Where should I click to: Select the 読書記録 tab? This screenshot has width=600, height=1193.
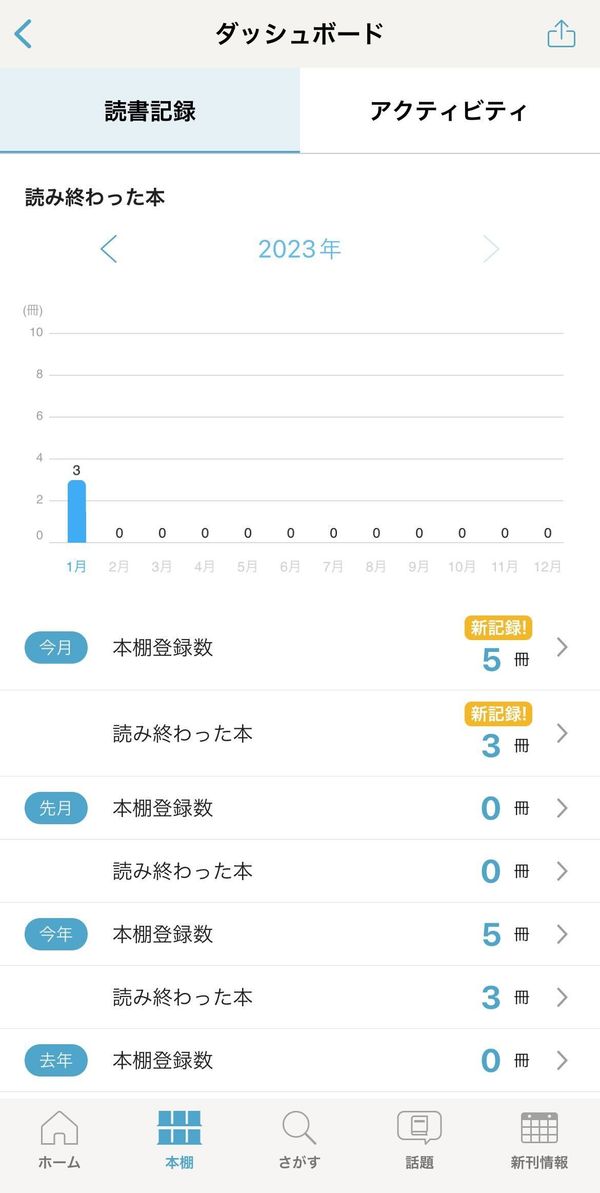tap(150, 111)
